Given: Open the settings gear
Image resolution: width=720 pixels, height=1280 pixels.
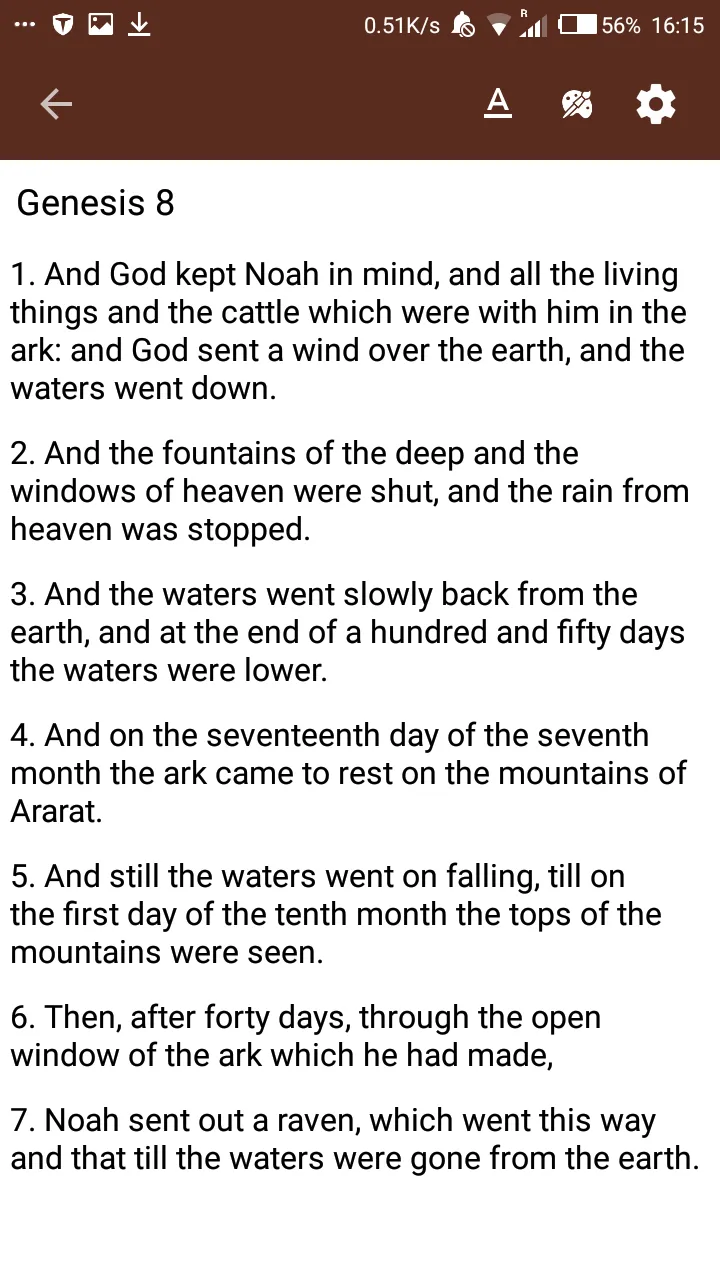Looking at the screenshot, I should tap(656, 104).
